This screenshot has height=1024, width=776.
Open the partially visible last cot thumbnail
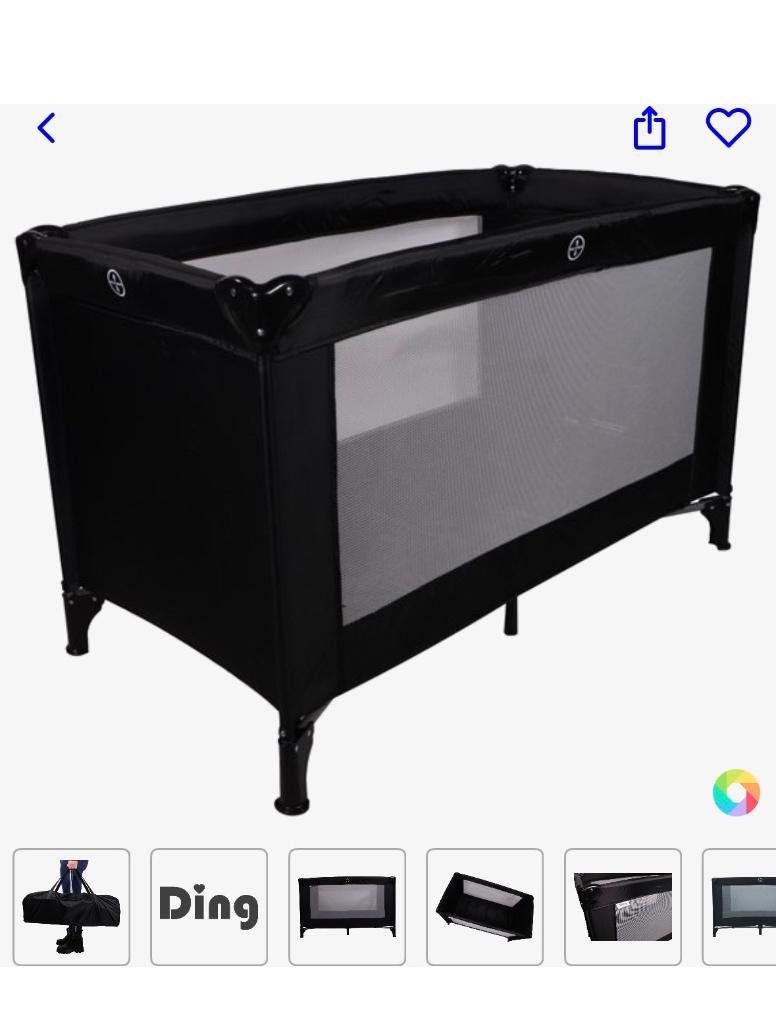pyautogui.click(x=741, y=907)
